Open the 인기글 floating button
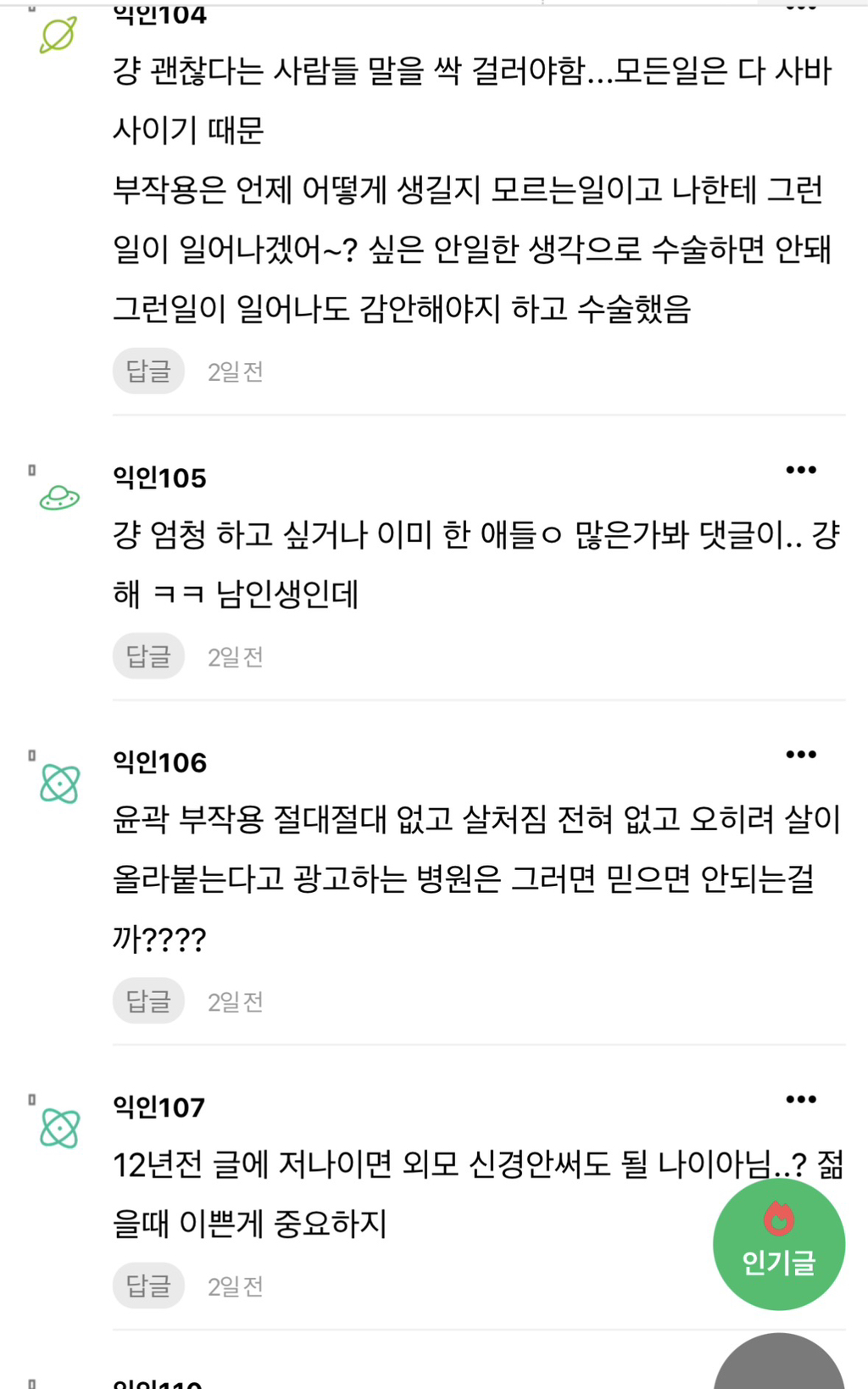This screenshot has width=868, height=1389. pyautogui.click(x=779, y=1244)
